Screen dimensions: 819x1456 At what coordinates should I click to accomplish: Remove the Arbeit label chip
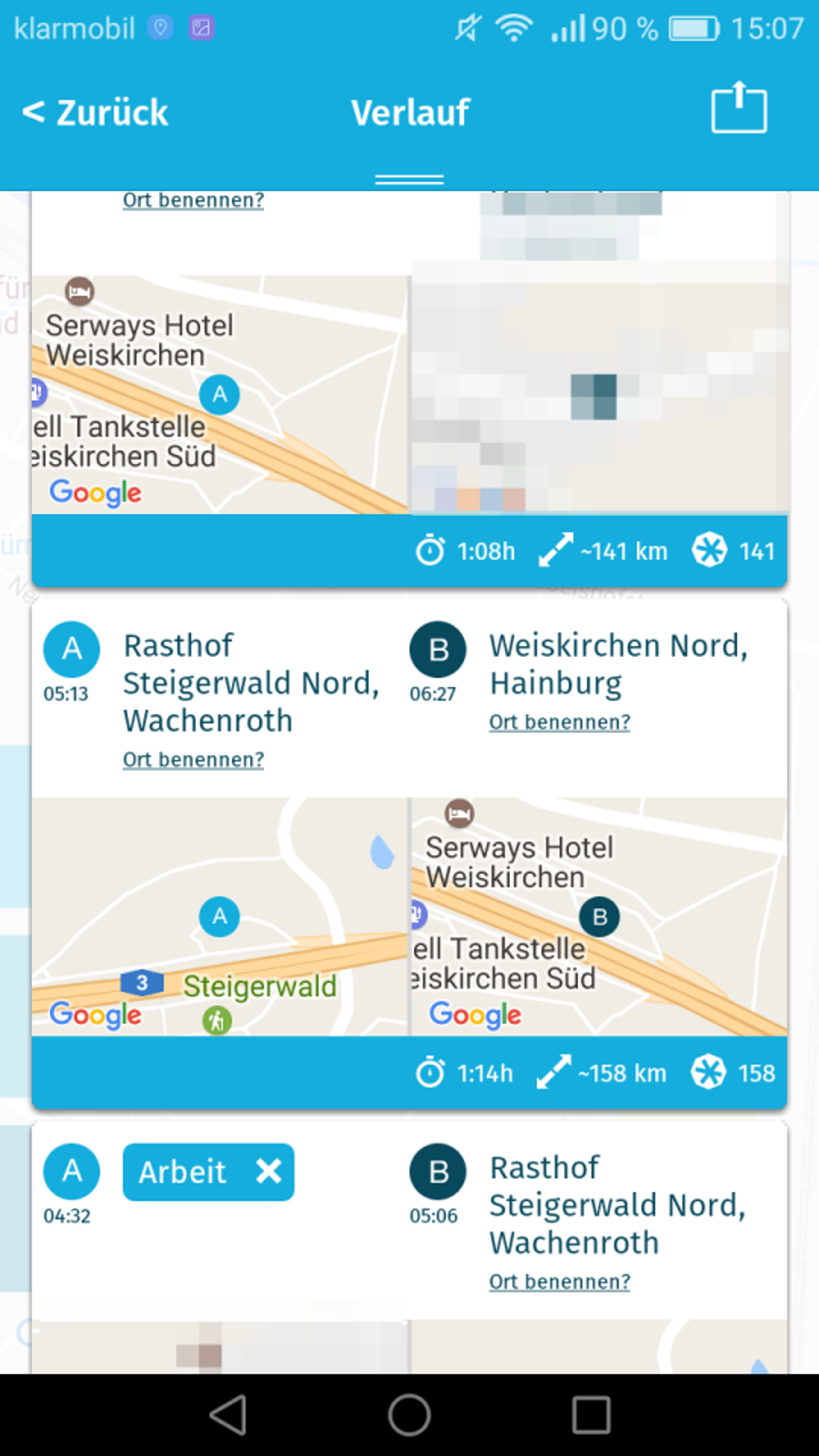268,1171
